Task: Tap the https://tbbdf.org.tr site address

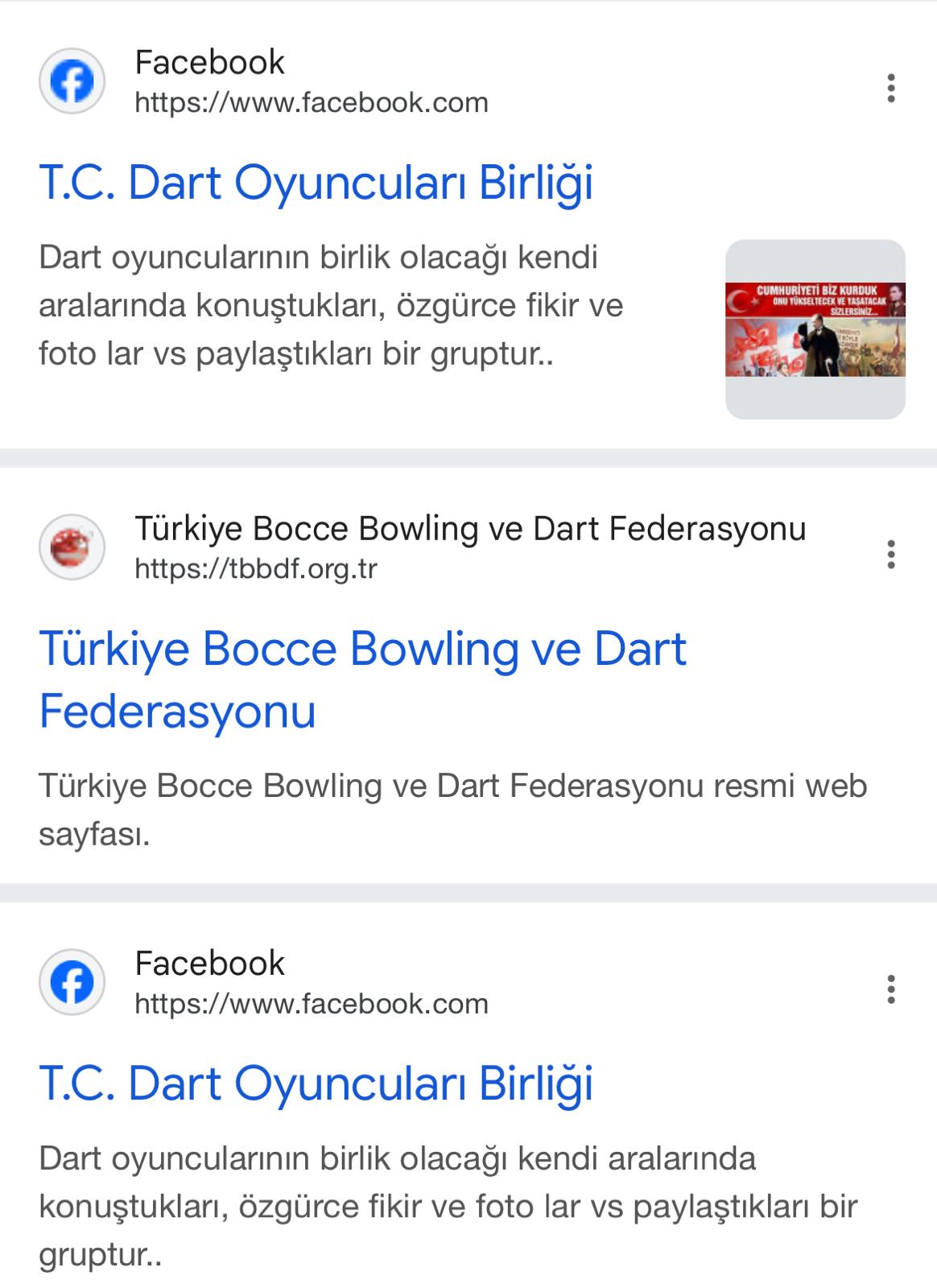Action: pos(255,569)
